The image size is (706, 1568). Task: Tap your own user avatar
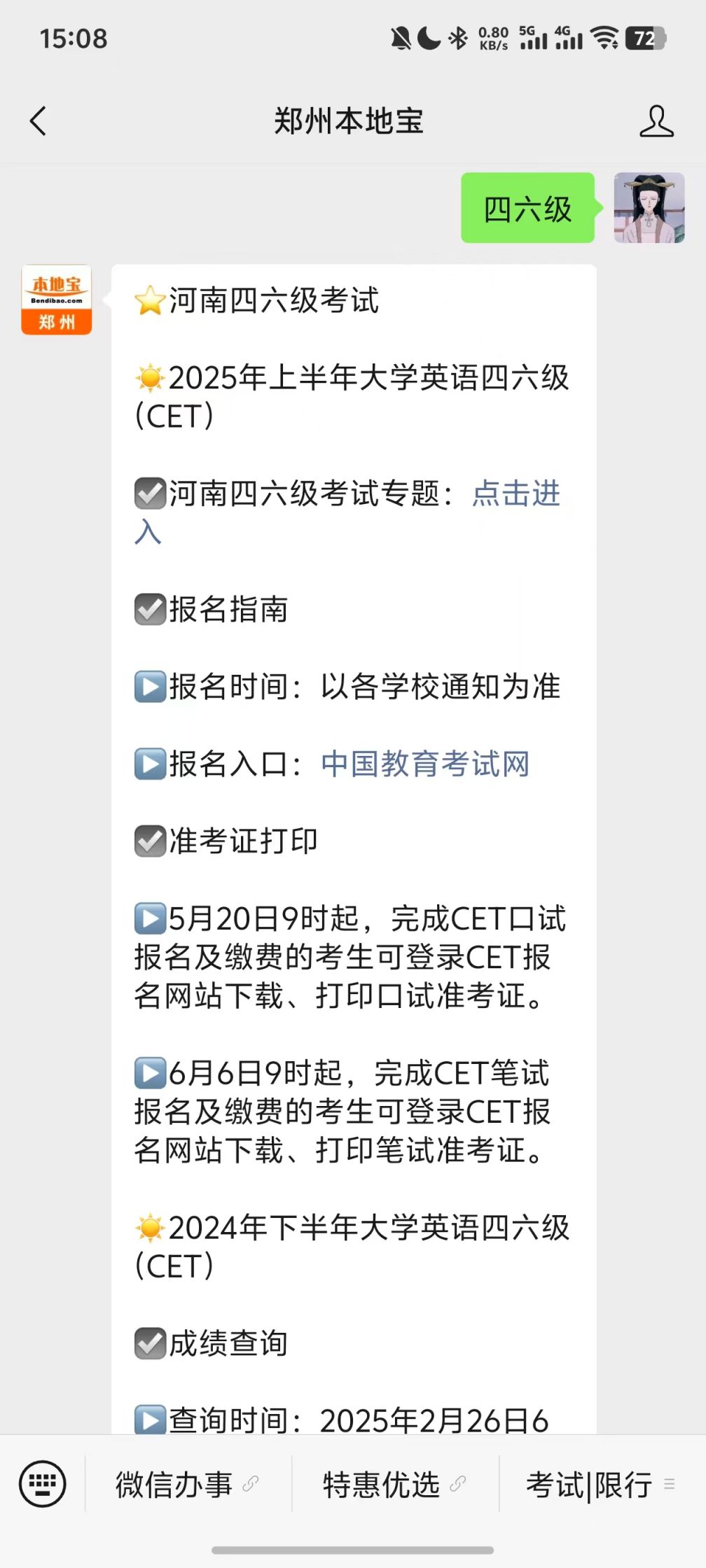649,208
